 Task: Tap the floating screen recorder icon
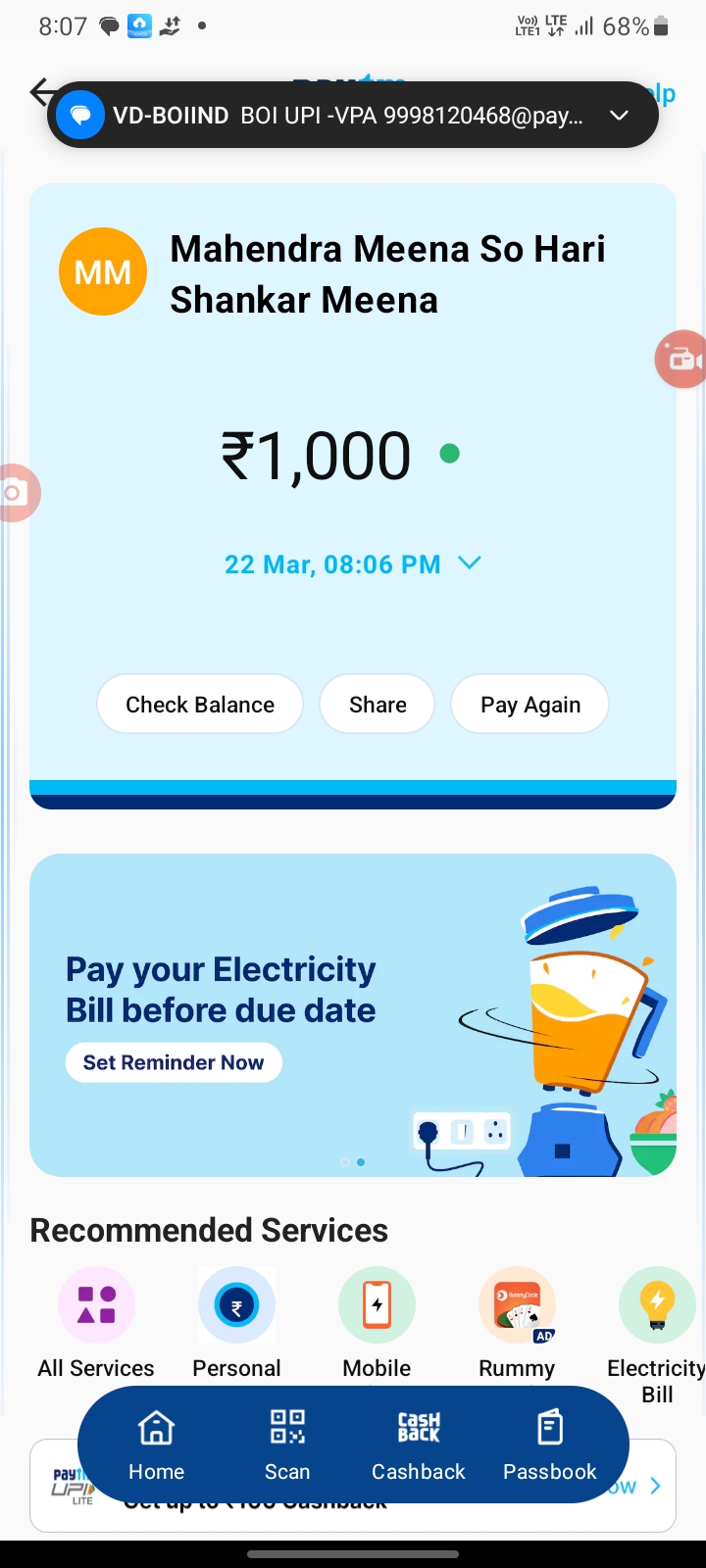click(681, 360)
